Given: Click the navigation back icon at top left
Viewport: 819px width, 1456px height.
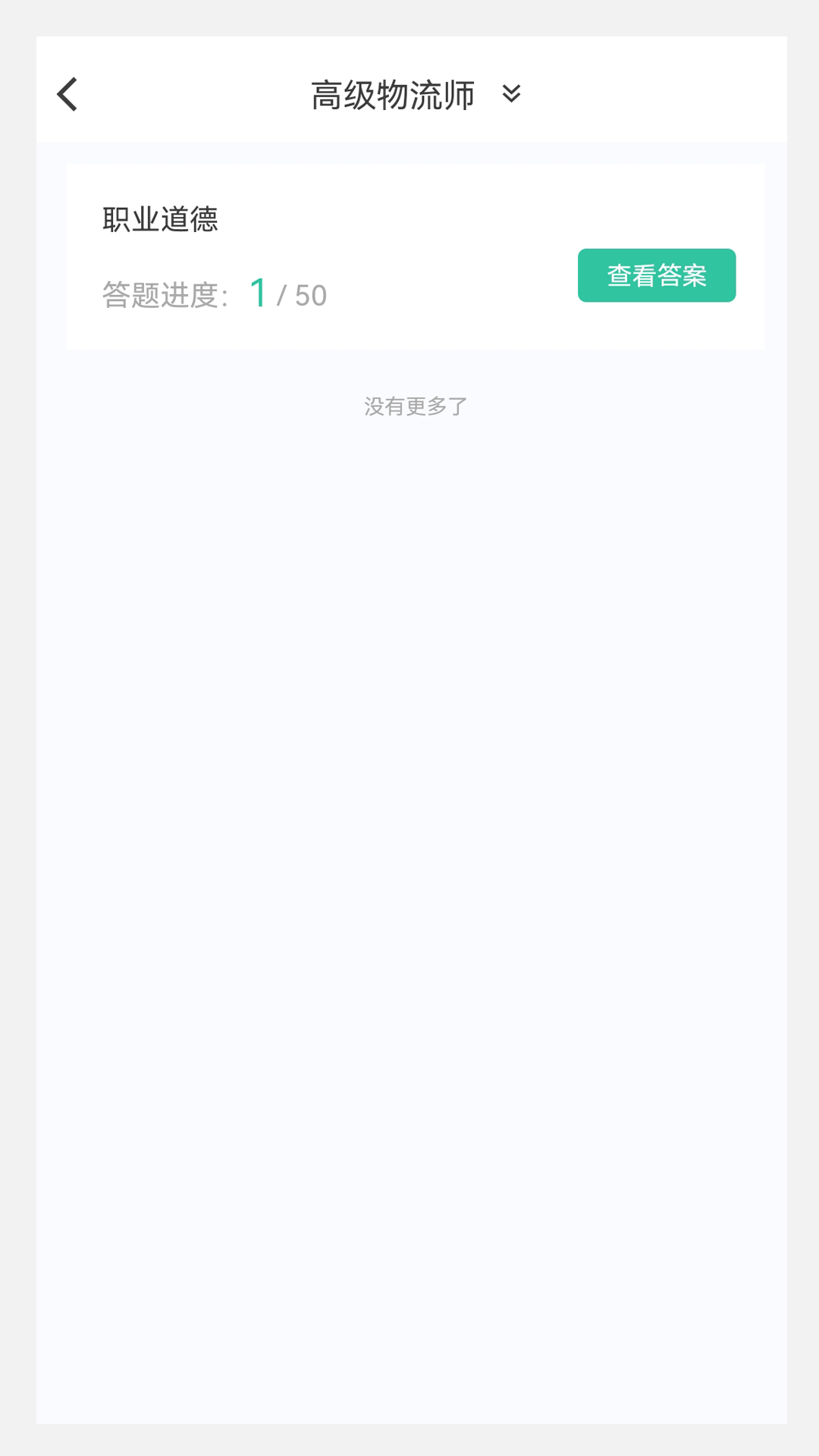Looking at the screenshot, I should point(68,94).
